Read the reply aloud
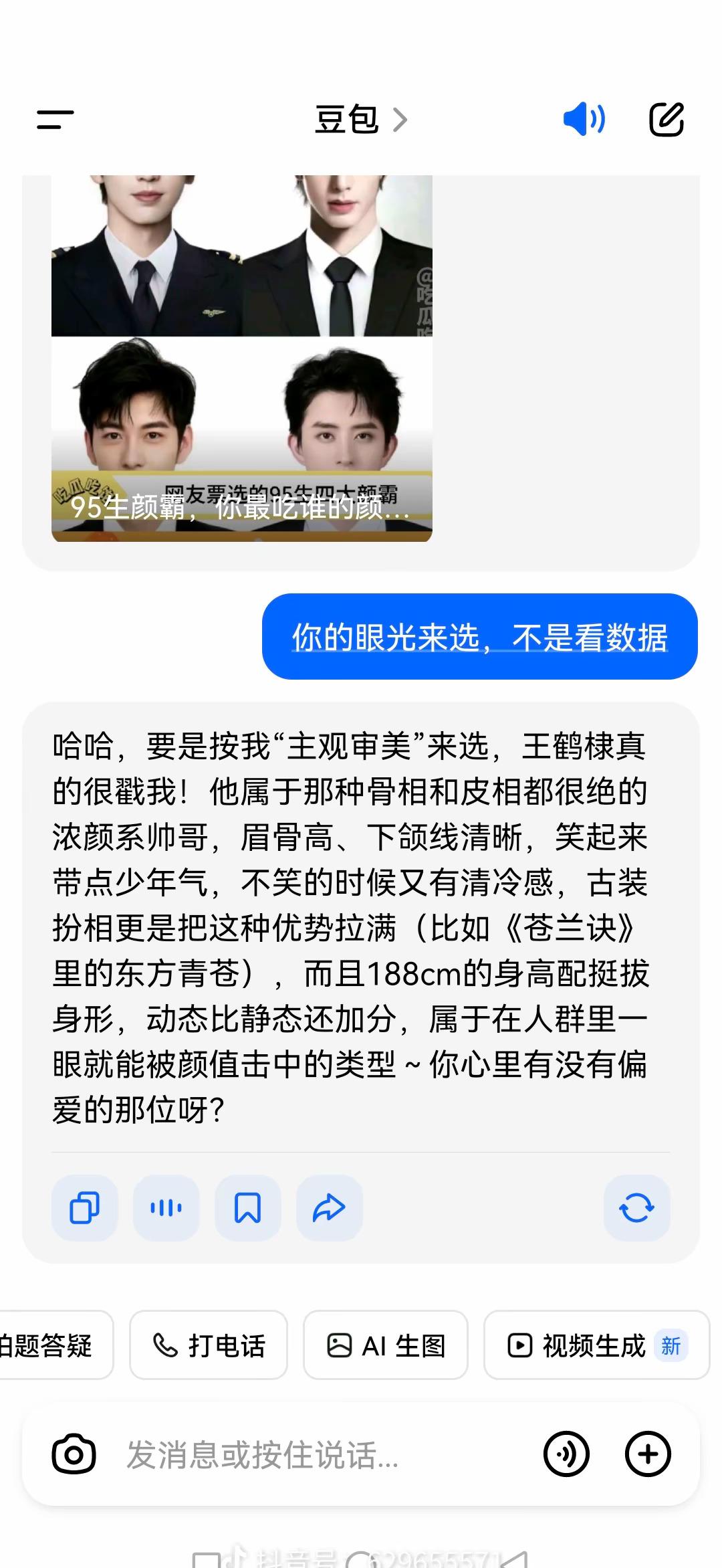Image resolution: width=722 pixels, height=1568 pixels. pyautogui.click(x=166, y=1208)
